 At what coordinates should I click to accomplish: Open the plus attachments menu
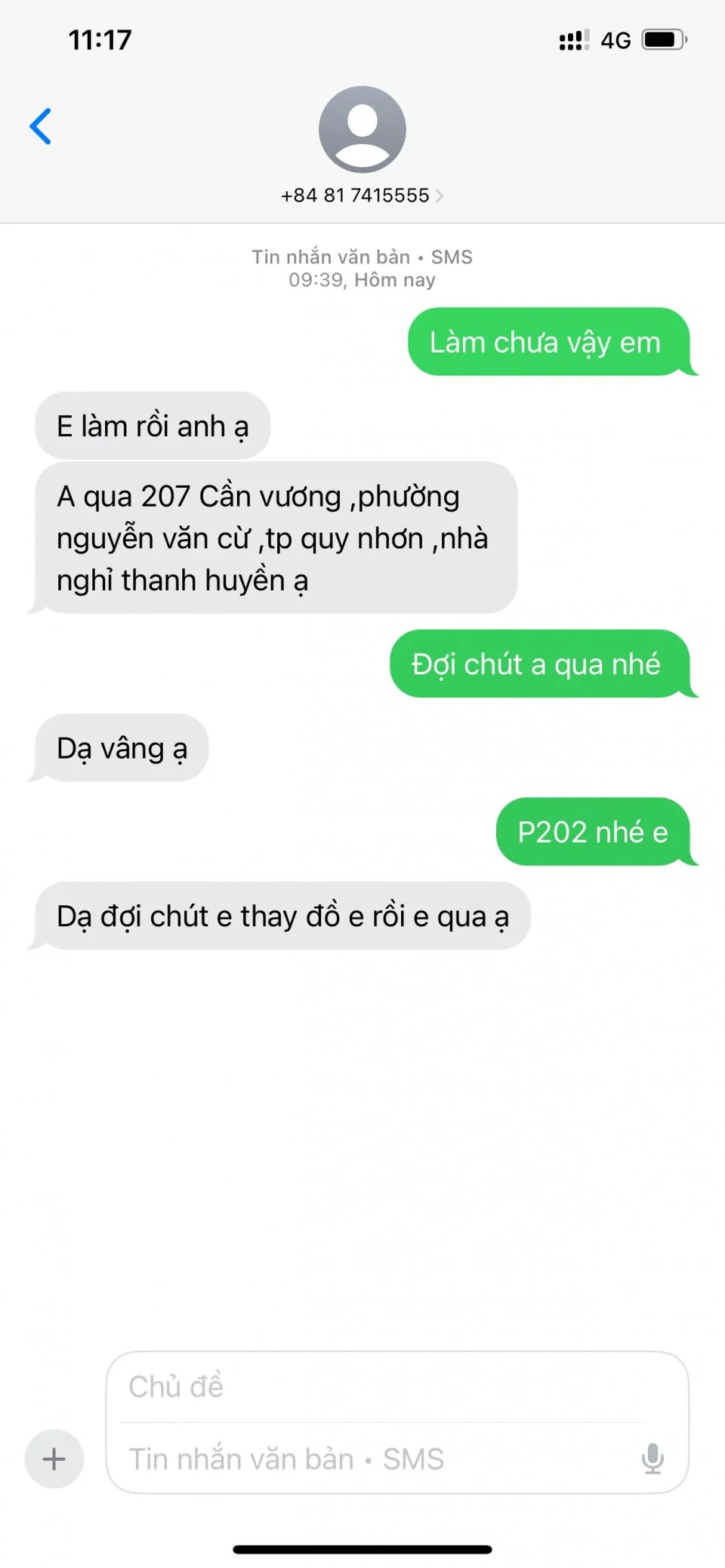point(54,1459)
